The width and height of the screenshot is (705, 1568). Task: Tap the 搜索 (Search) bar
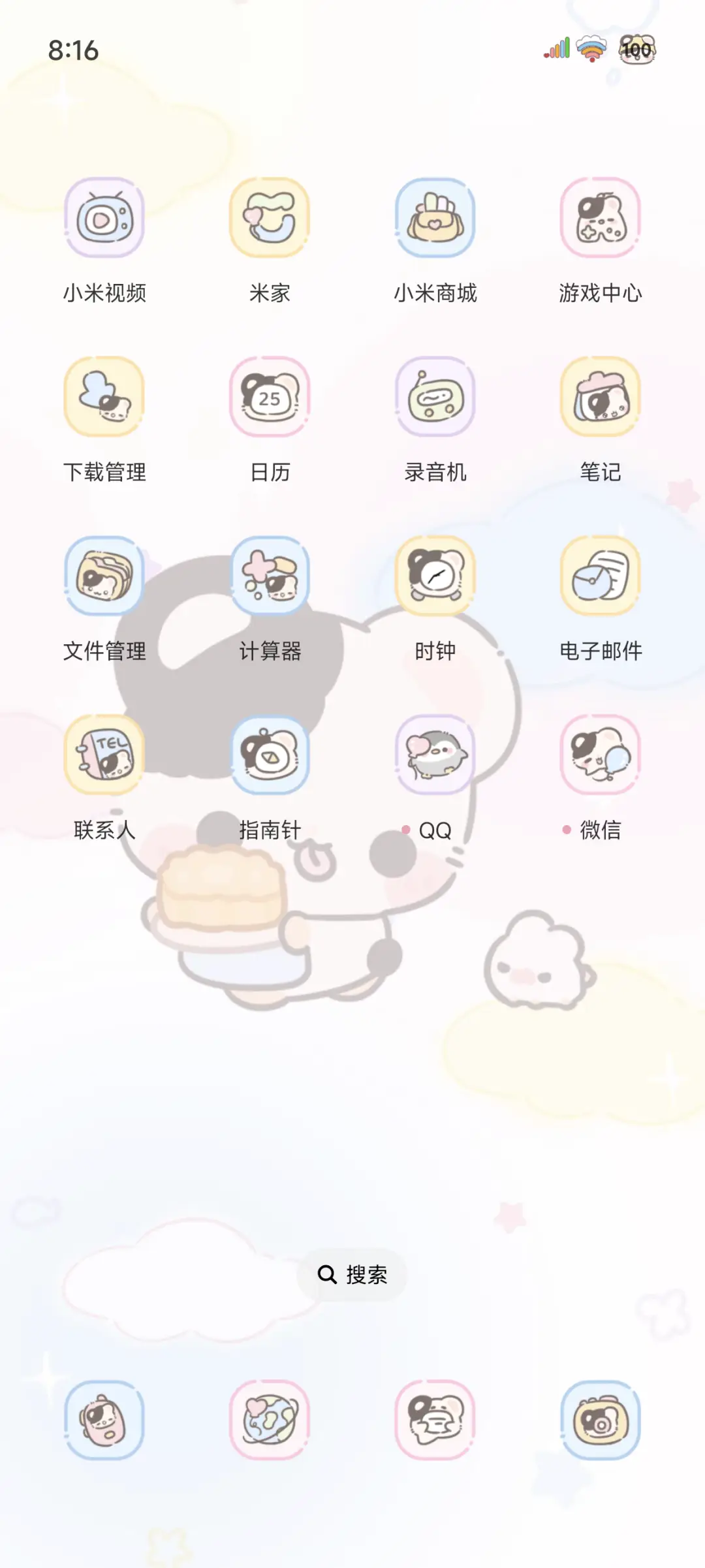point(352,1274)
